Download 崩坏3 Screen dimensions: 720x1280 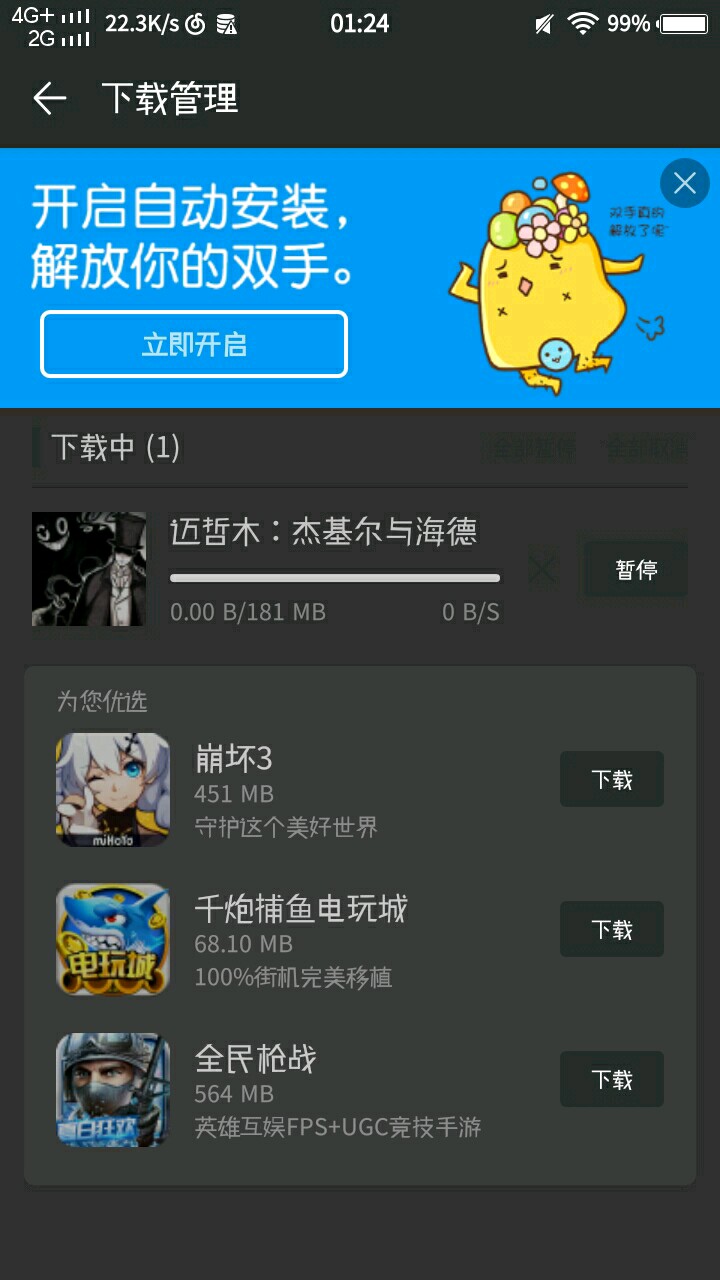click(x=611, y=780)
